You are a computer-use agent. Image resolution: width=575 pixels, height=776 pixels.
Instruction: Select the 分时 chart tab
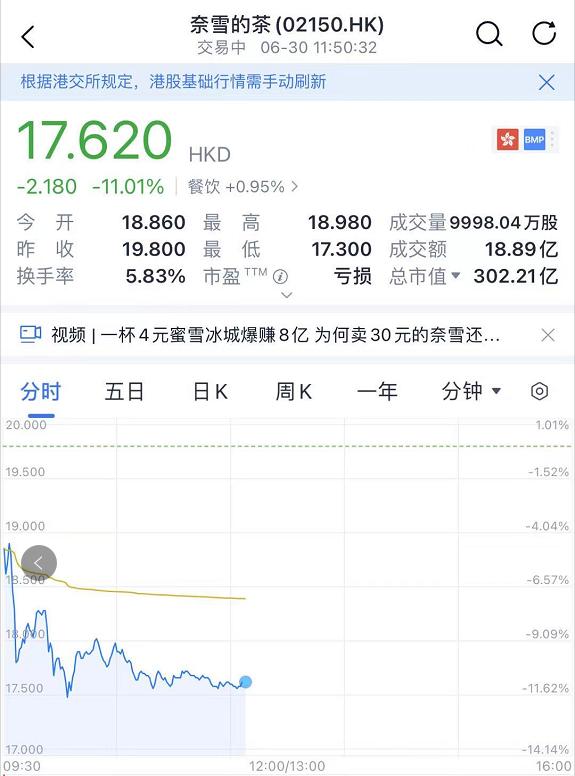click(x=41, y=391)
